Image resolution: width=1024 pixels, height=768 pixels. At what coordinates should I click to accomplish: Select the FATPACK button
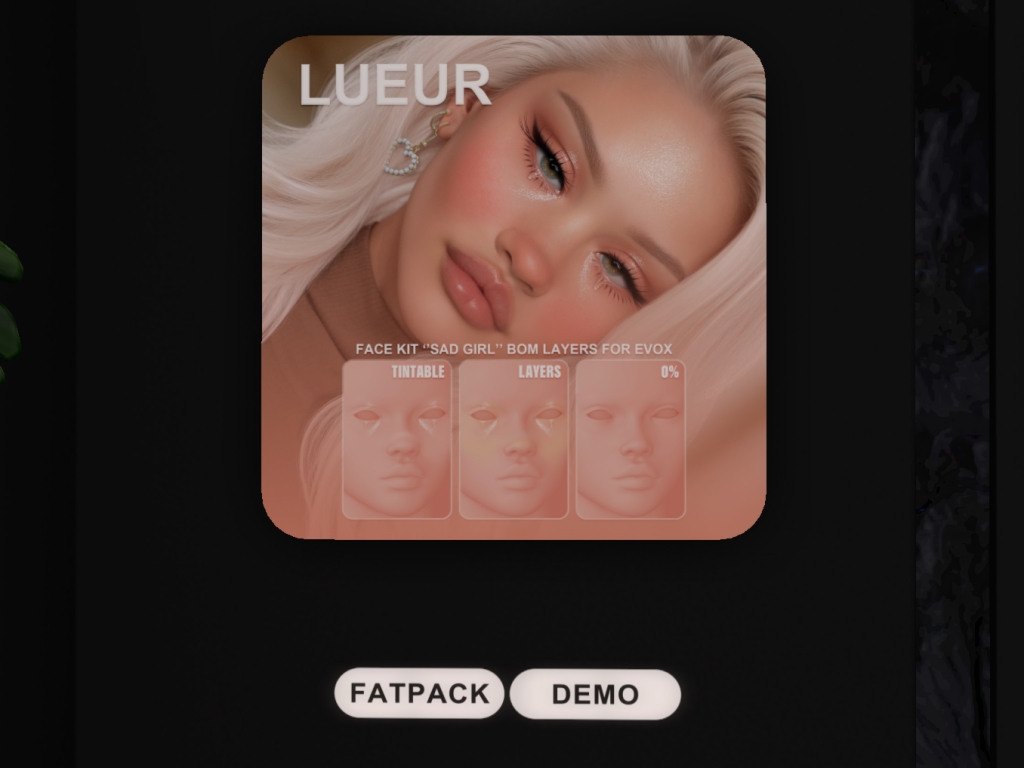tap(419, 693)
